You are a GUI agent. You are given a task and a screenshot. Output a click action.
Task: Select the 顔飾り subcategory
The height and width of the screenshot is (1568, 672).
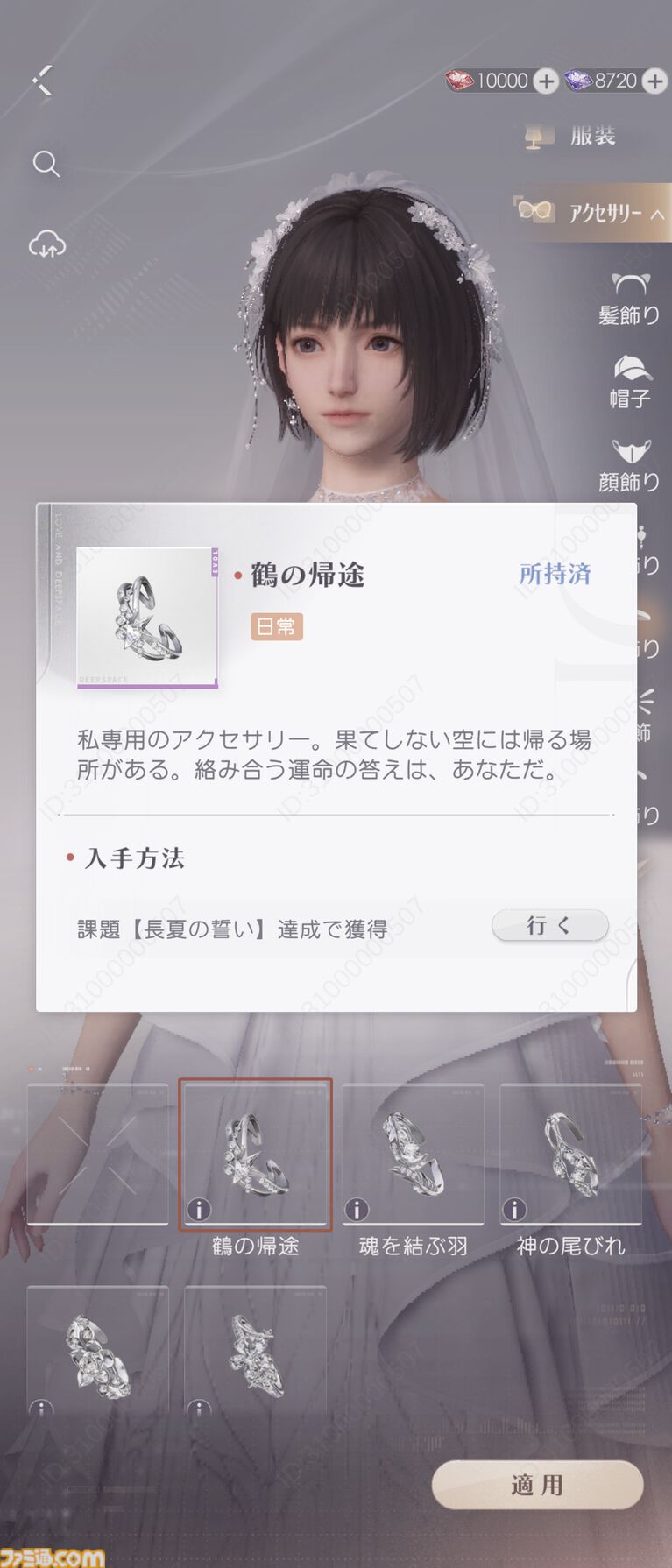click(x=629, y=465)
